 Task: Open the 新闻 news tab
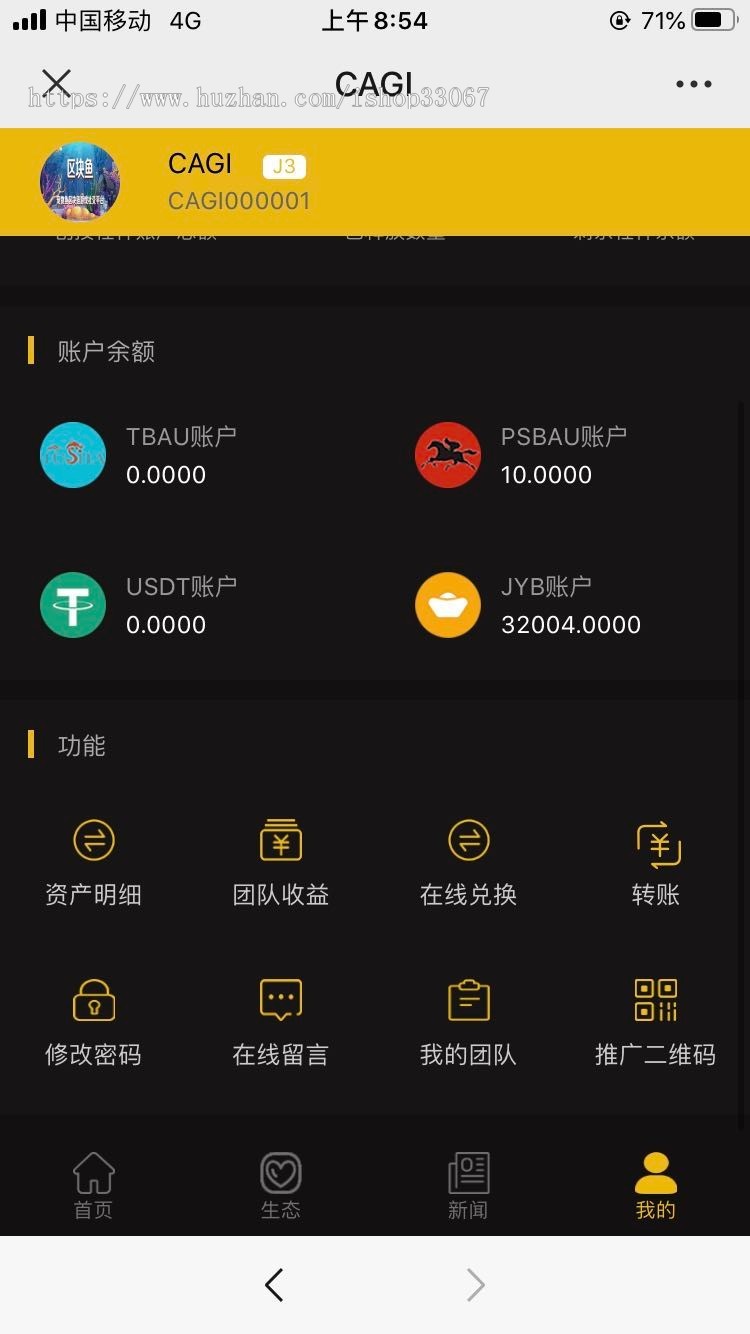coord(467,1185)
